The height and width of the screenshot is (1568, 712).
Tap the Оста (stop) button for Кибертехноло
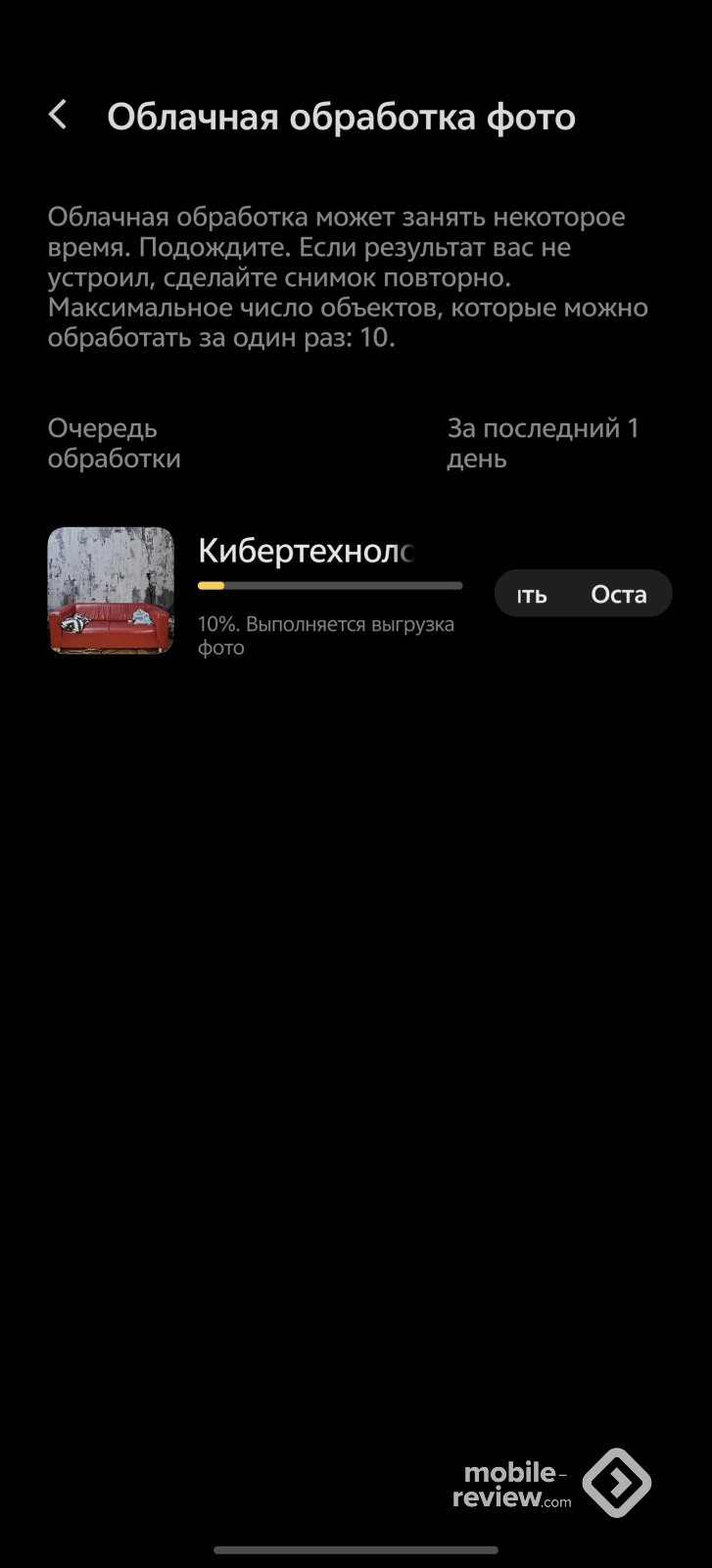point(619,594)
